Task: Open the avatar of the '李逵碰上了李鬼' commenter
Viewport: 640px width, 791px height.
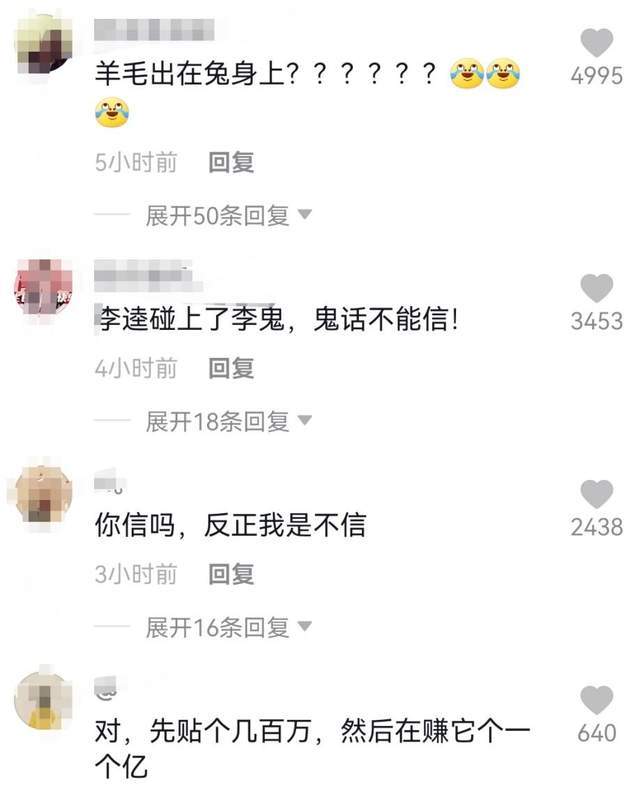Action: point(45,285)
